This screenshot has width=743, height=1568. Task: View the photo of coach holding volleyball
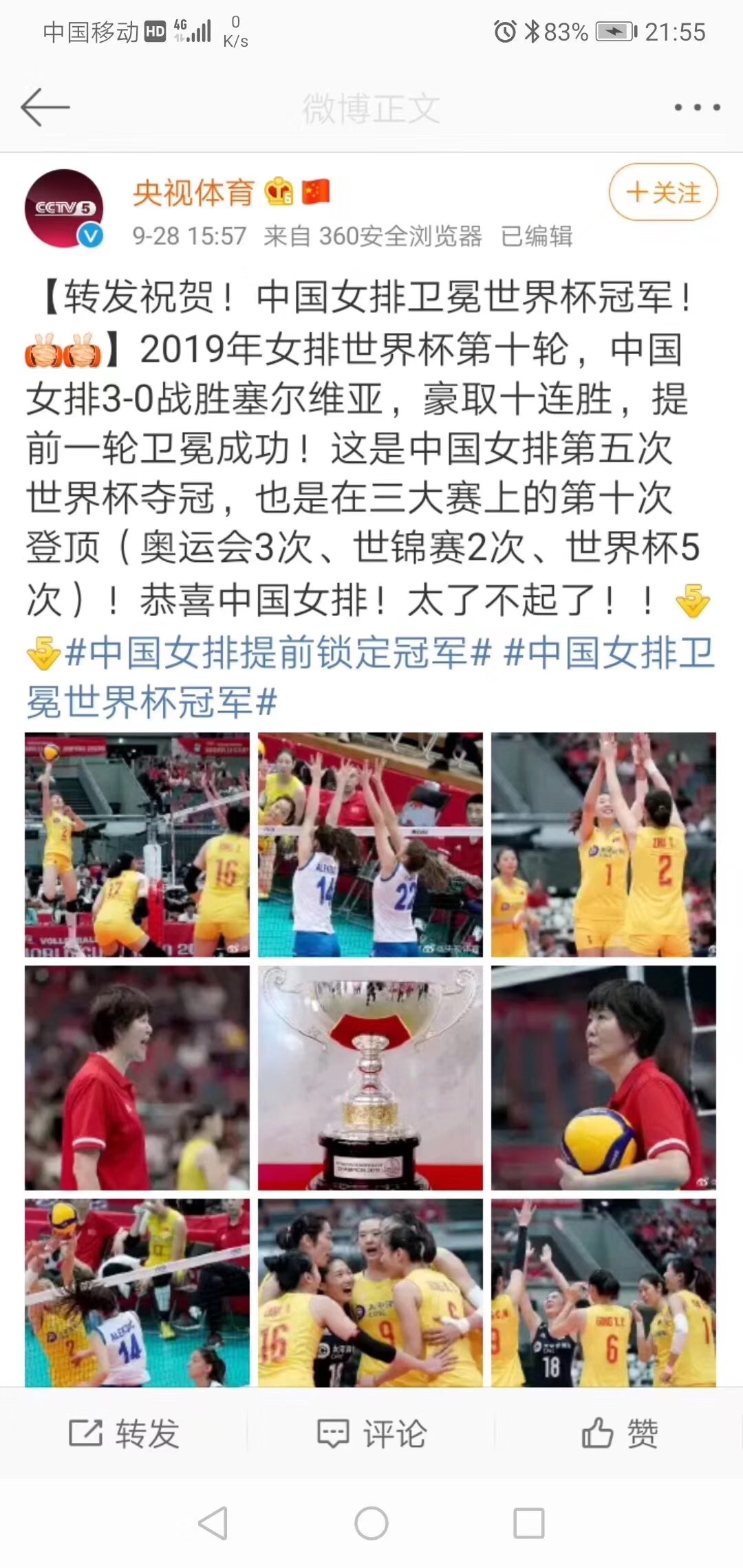(x=603, y=1078)
